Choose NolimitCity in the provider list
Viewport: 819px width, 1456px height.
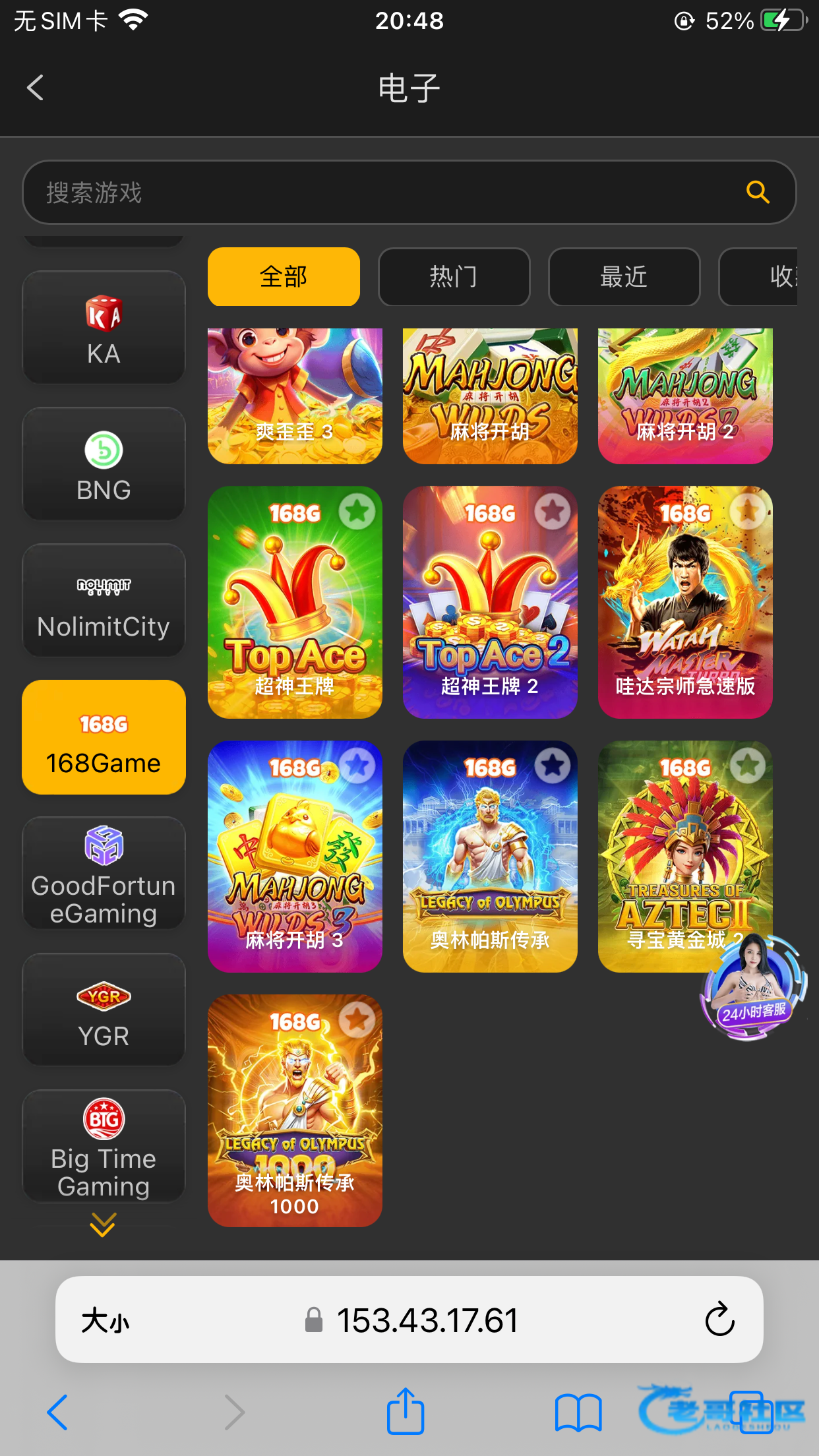[x=104, y=601]
